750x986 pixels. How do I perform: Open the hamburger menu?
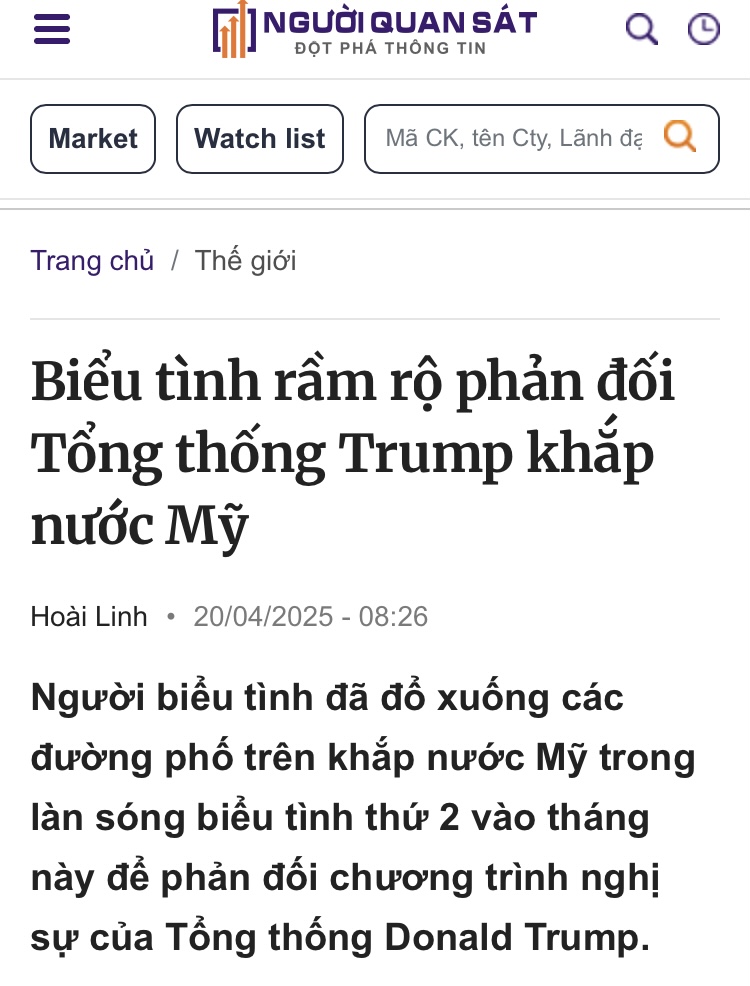point(52,30)
